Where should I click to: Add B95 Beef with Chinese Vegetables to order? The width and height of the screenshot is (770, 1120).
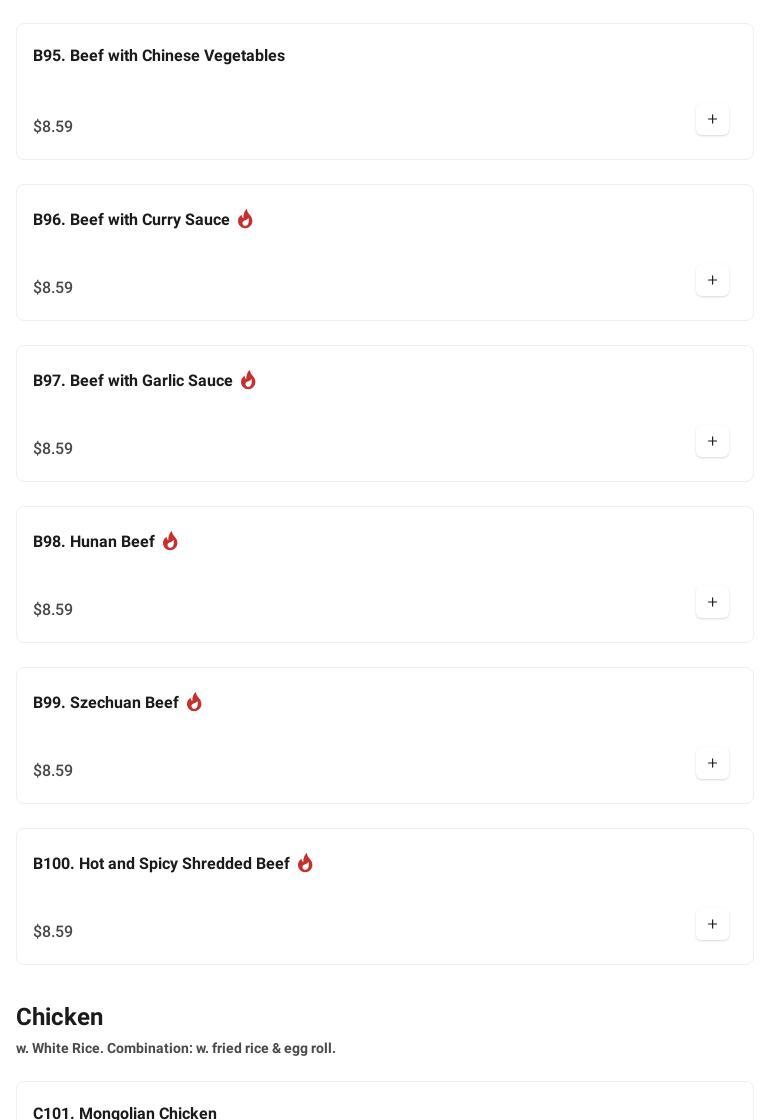click(x=712, y=120)
